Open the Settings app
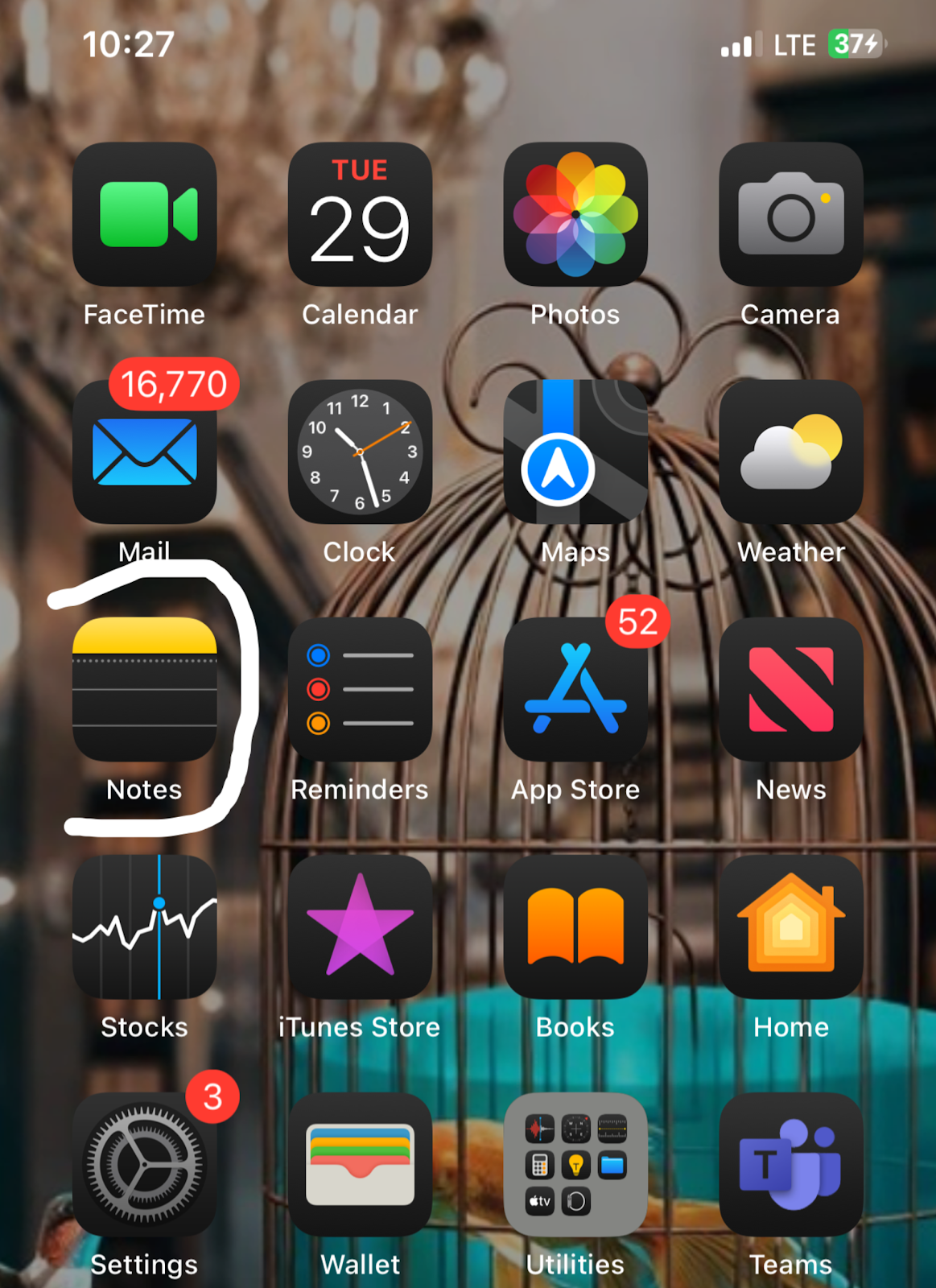This screenshot has width=936, height=1288. [x=145, y=1164]
